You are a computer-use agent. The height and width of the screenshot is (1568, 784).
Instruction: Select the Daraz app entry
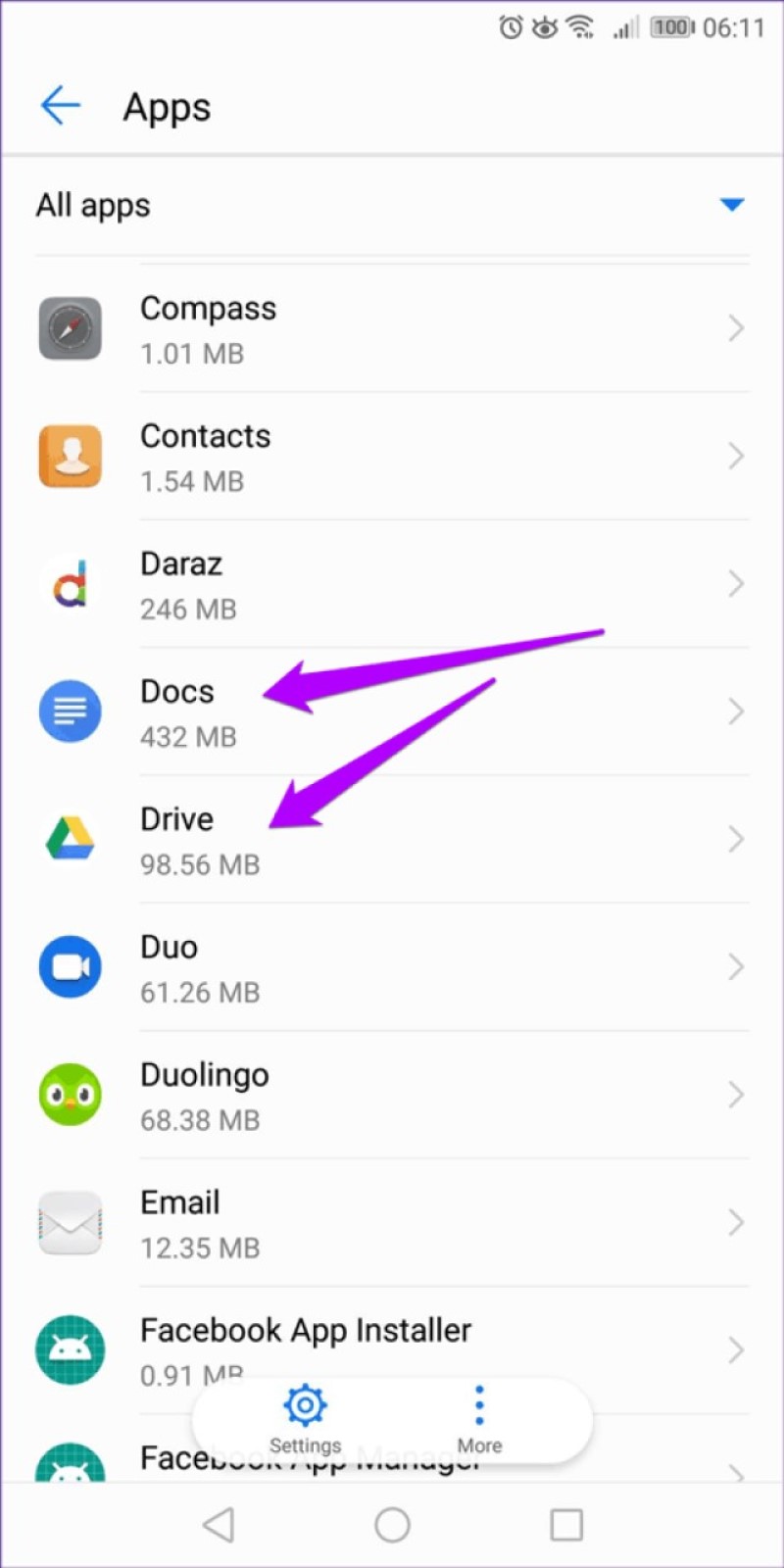coord(392,584)
